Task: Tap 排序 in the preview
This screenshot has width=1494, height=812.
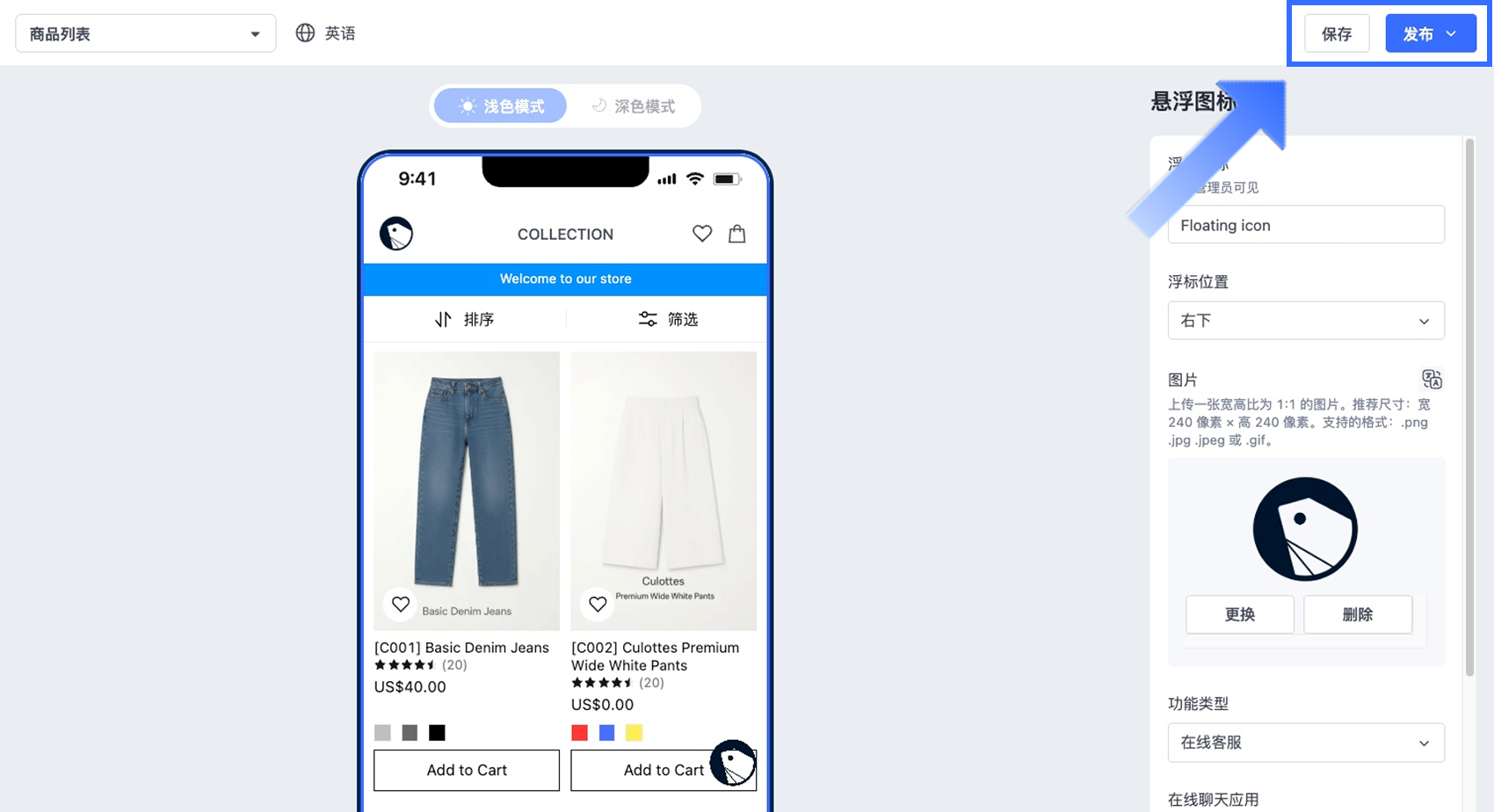Action: coord(465,319)
